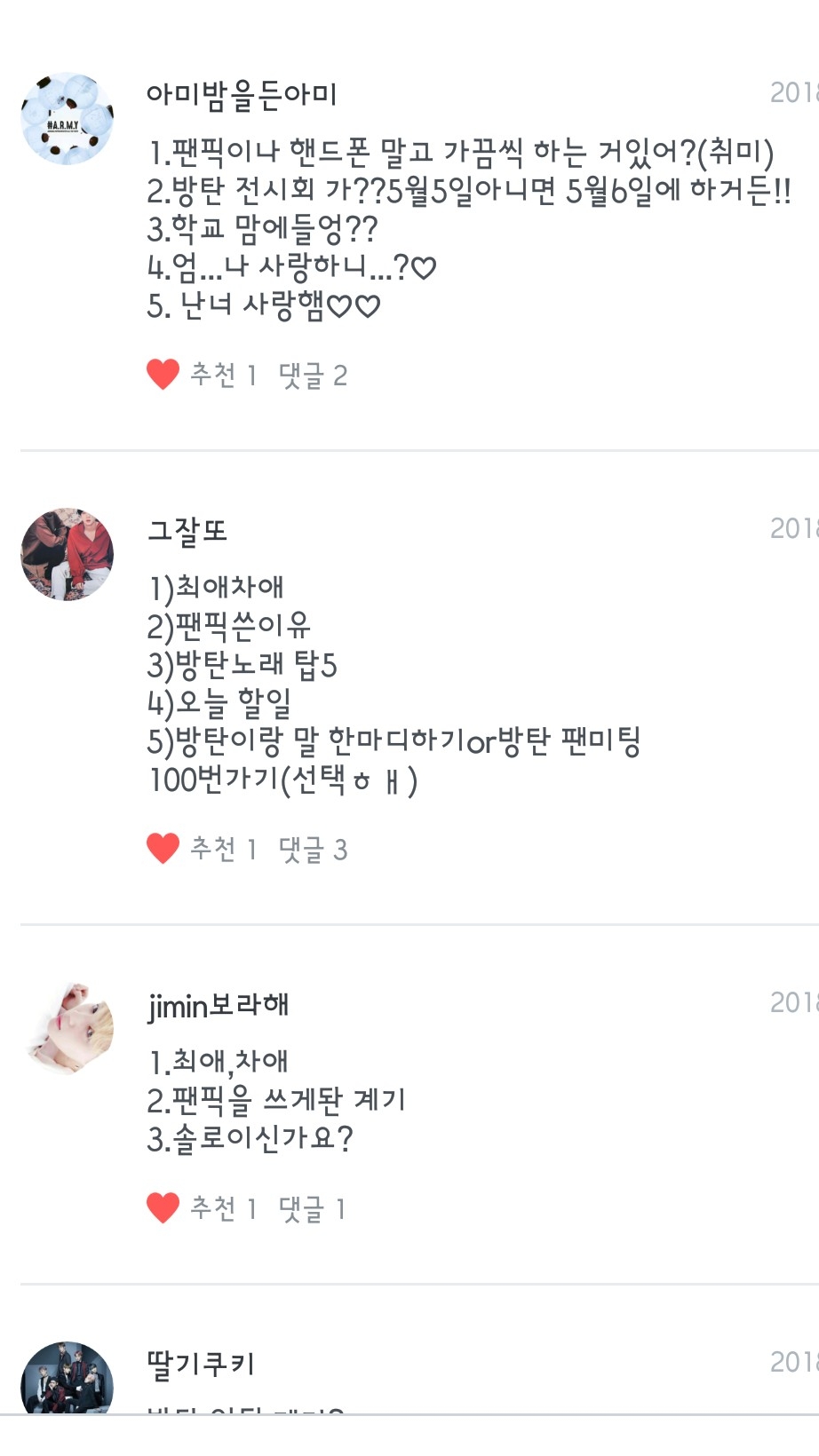Viewport: 819px width, 1456px height.
Task: Tap the username 아미밤을든아미
Action: (242, 93)
